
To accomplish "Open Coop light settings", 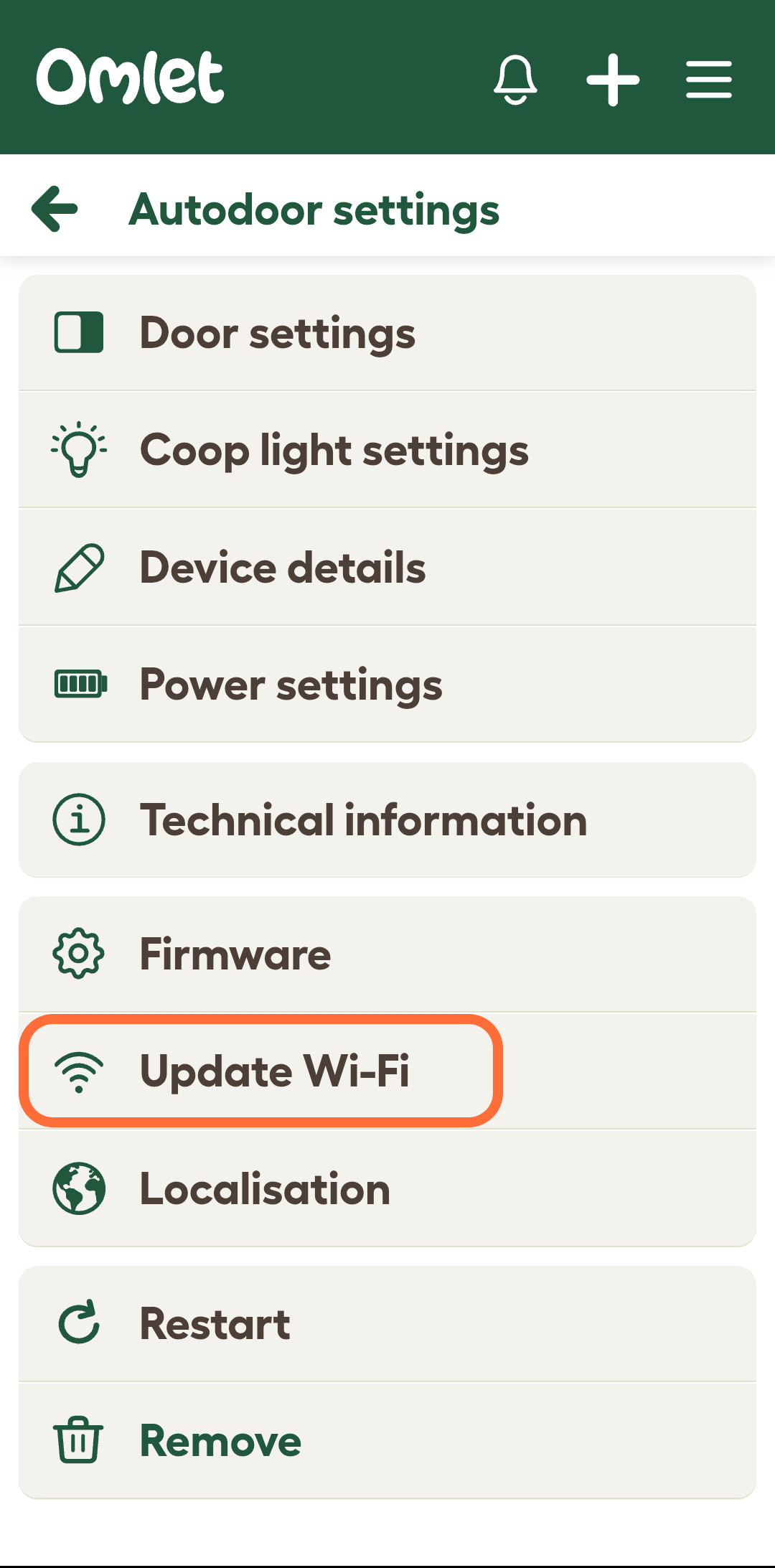I will (387, 451).
